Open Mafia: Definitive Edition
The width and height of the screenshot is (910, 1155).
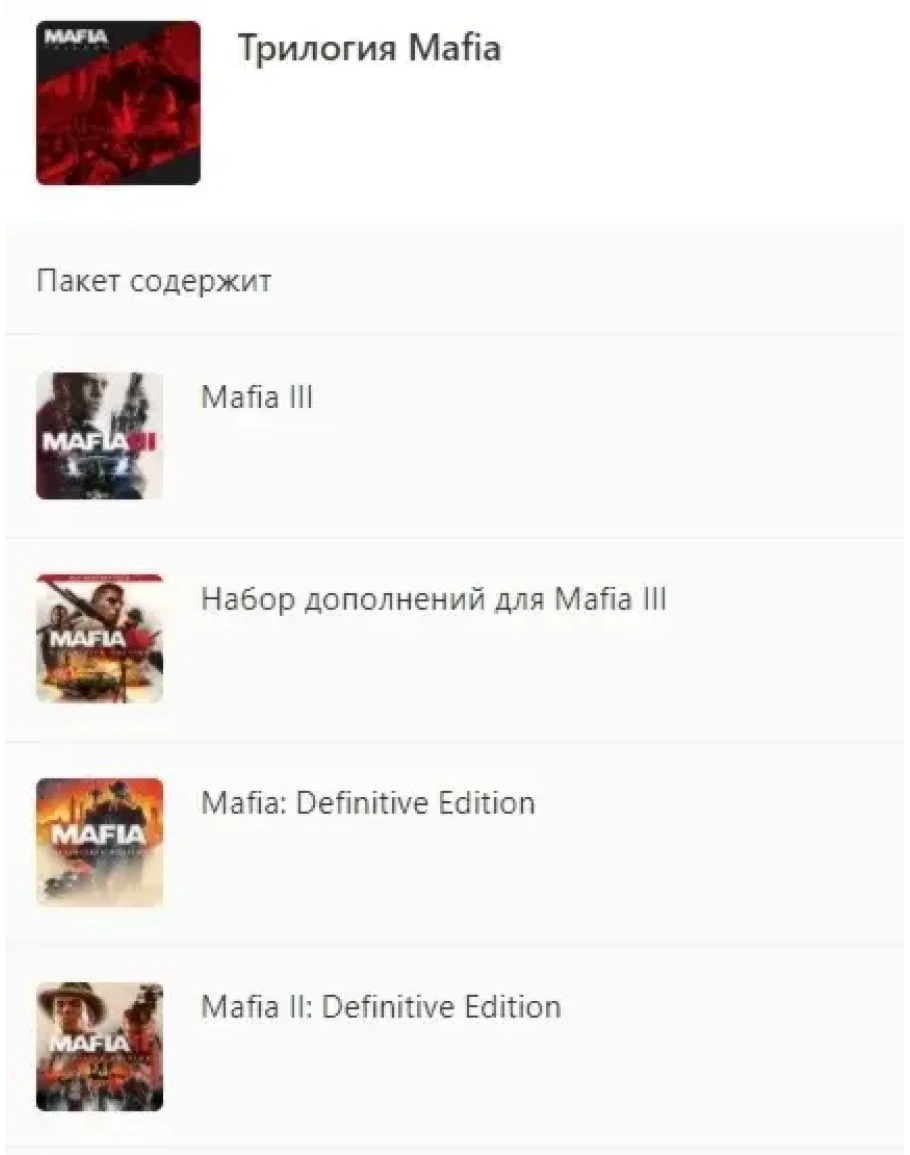pyautogui.click(x=367, y=803)
